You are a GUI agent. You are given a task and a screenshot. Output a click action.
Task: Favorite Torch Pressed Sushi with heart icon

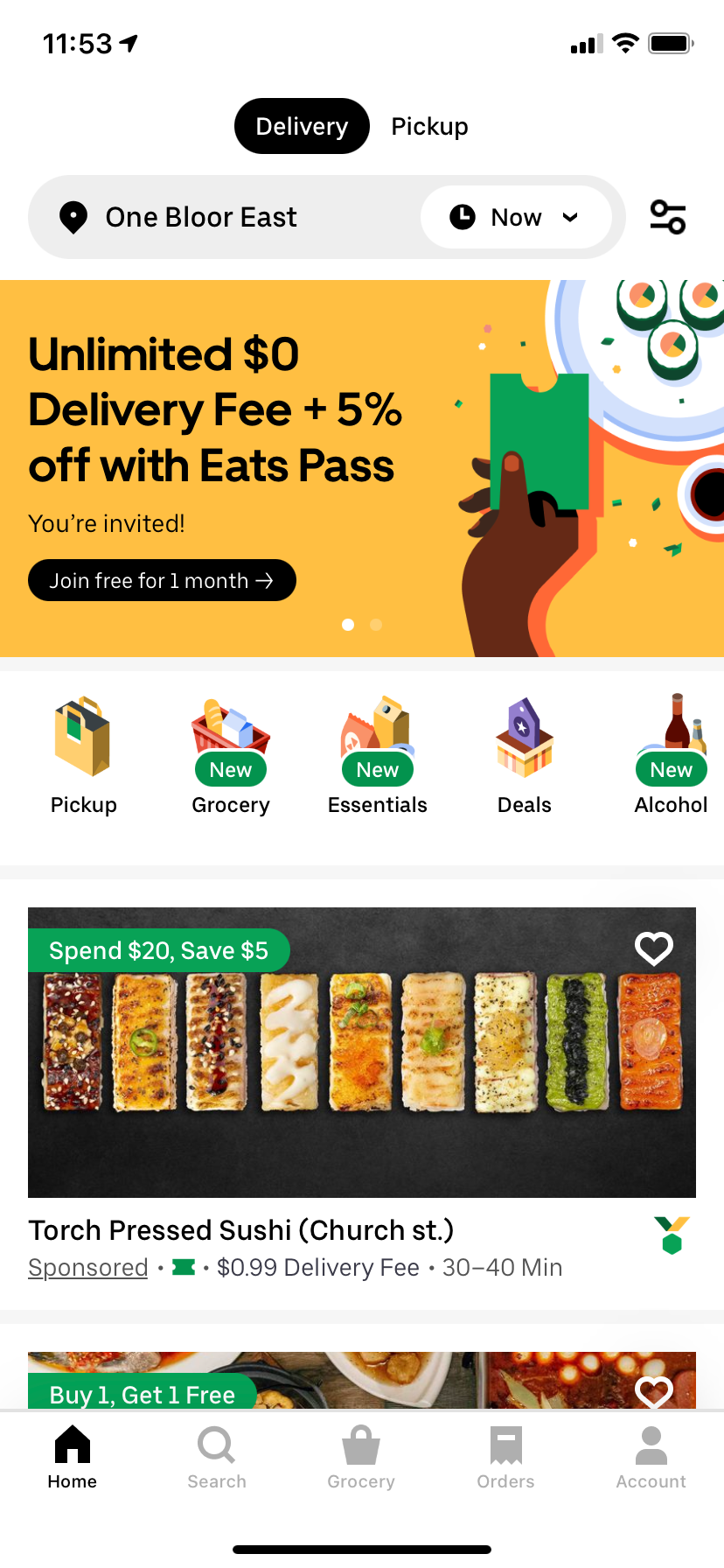click(653, 948)
